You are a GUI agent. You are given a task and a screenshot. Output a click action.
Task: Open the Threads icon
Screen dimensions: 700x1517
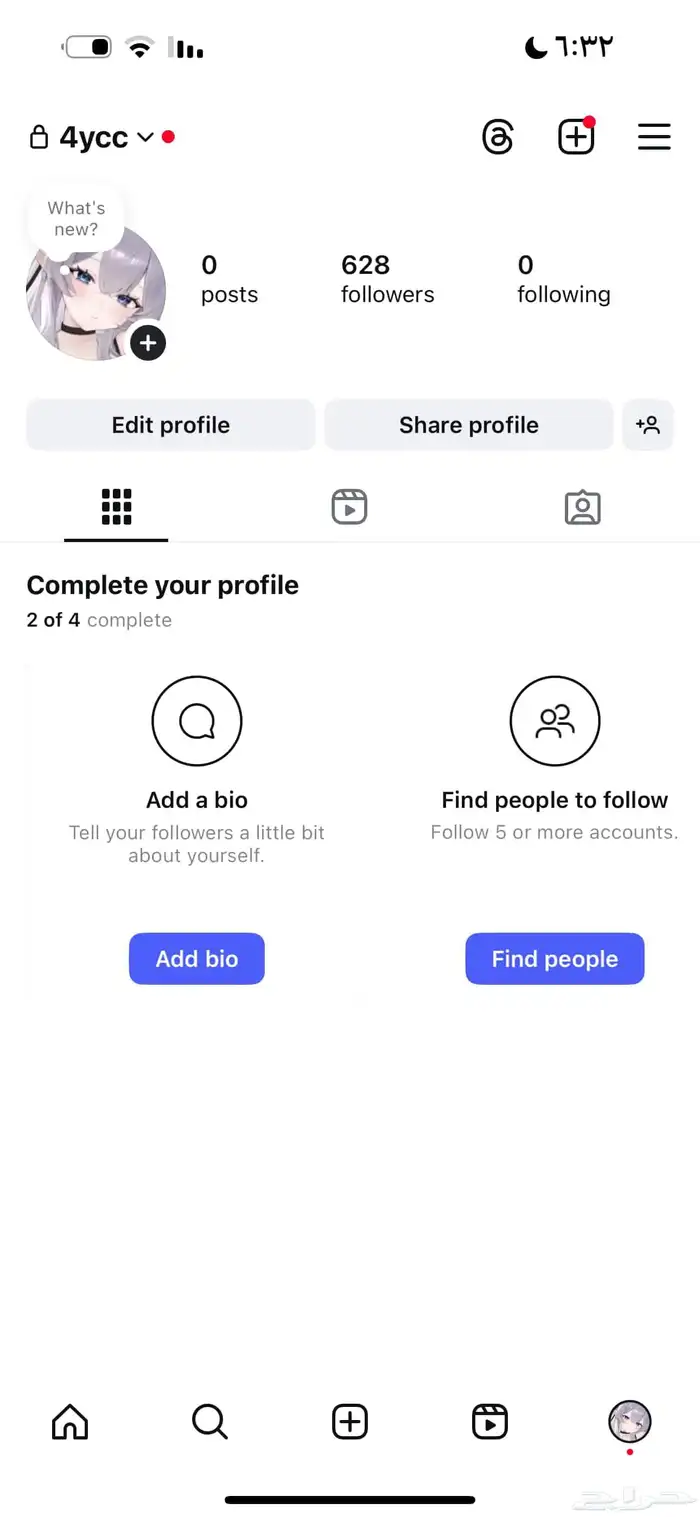(497, 137)
